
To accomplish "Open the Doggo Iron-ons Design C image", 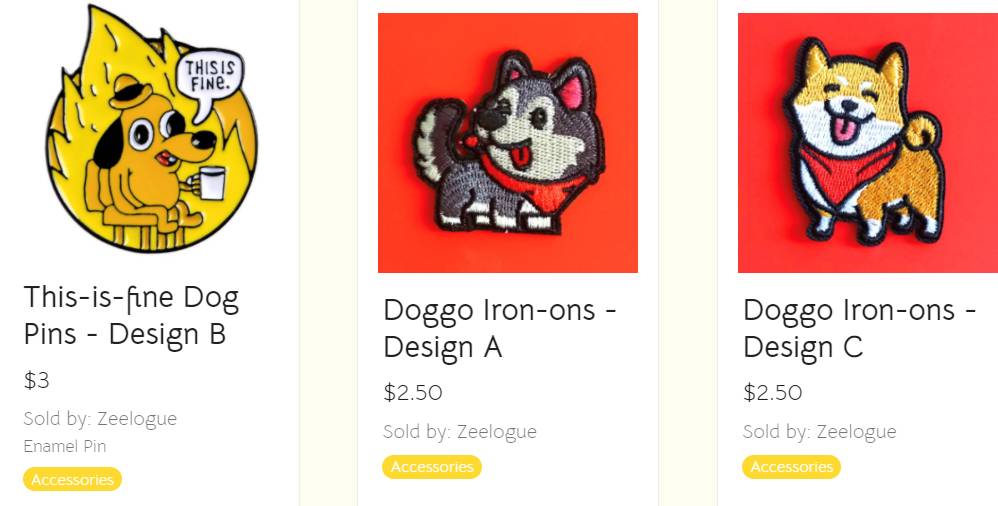I will click(x=867, y=143).
